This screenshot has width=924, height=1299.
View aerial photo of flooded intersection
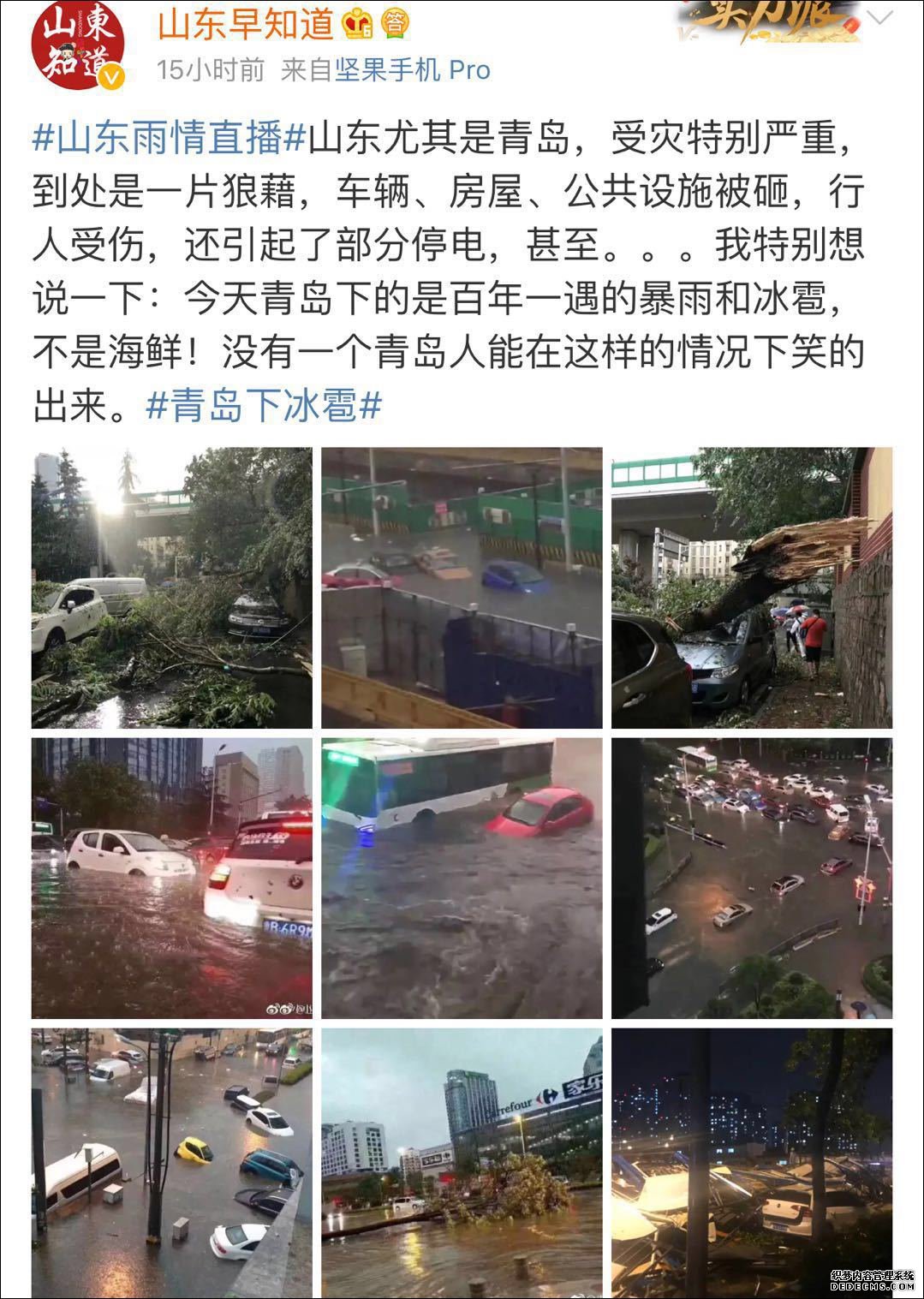tap(751, 878)
